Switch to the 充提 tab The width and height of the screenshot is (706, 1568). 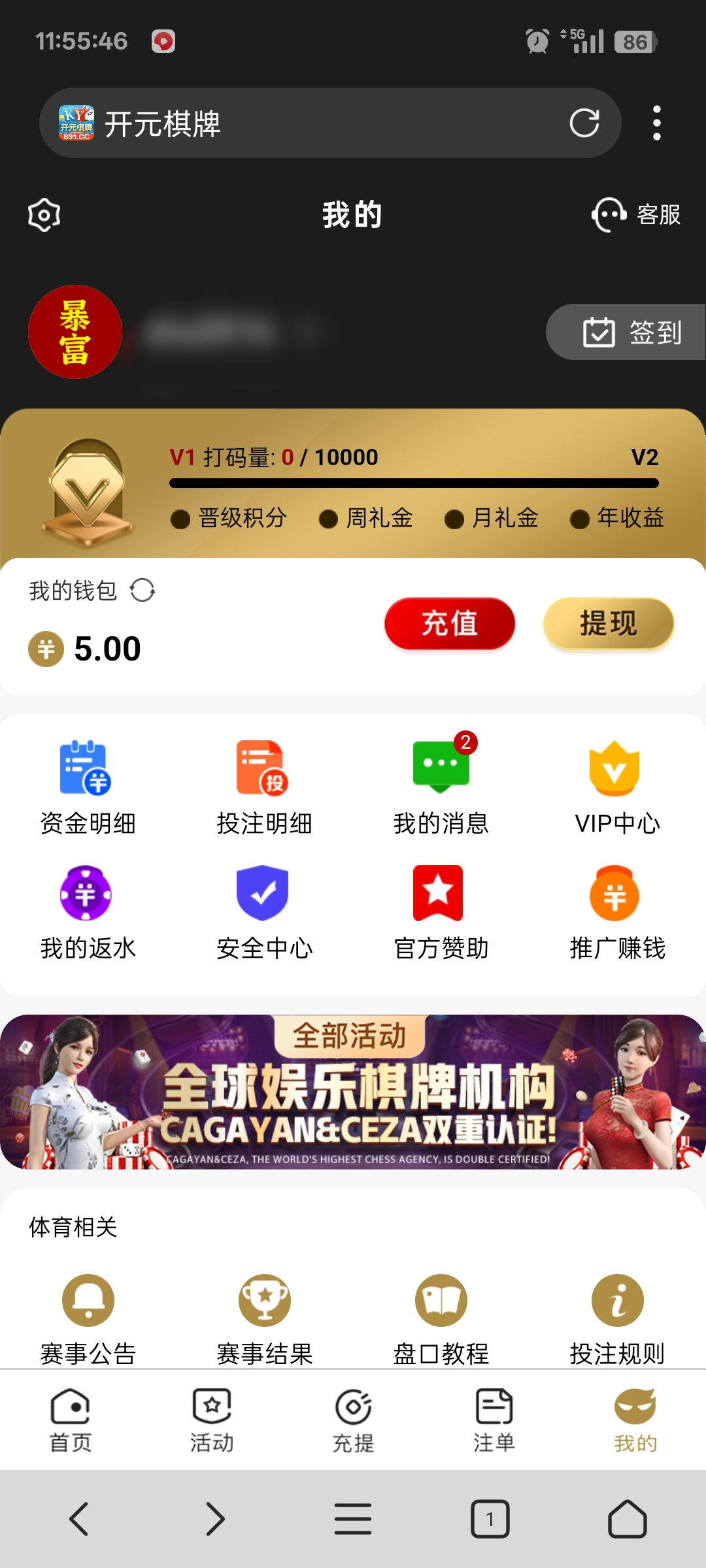coord(353,1420)
